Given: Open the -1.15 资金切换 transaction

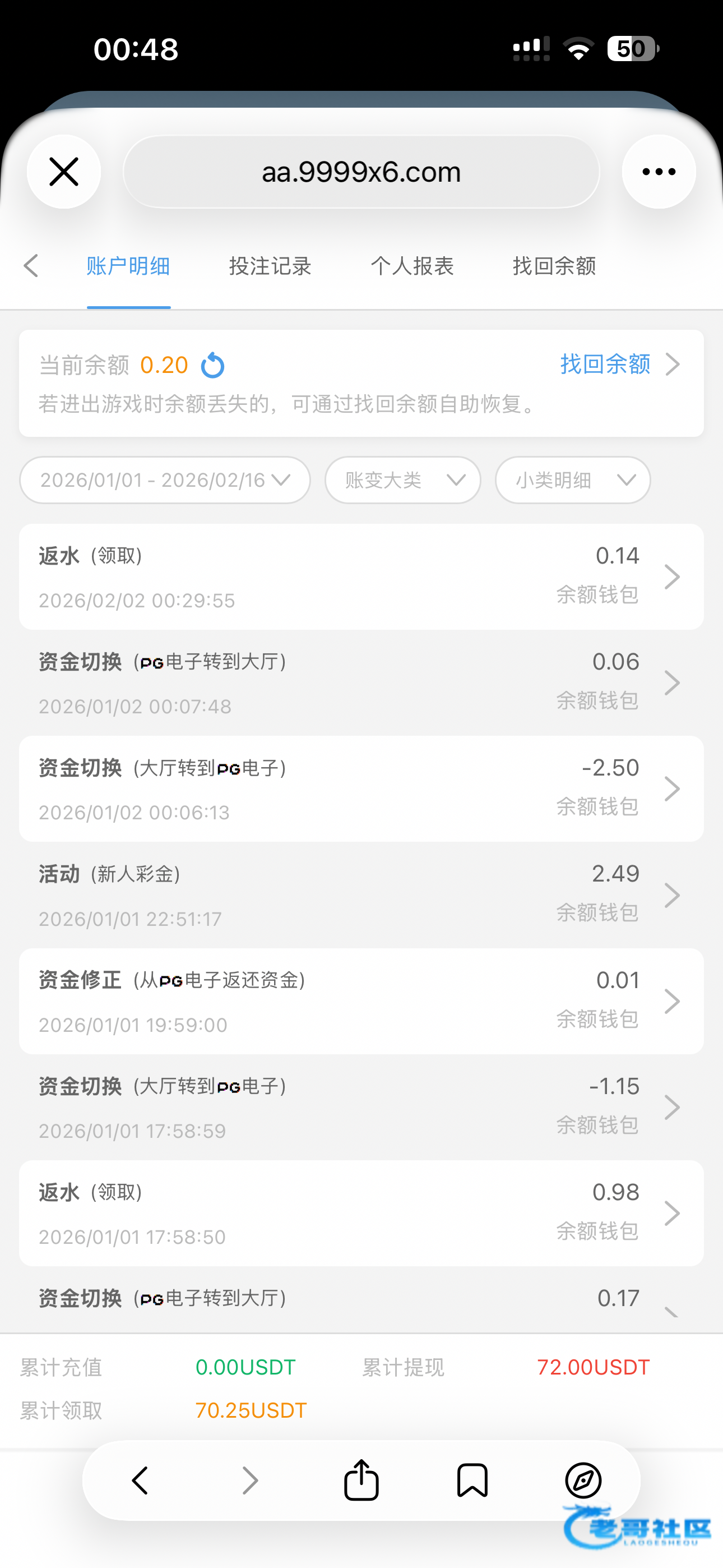Looking at the screenshot, I should pos(361,1107).
